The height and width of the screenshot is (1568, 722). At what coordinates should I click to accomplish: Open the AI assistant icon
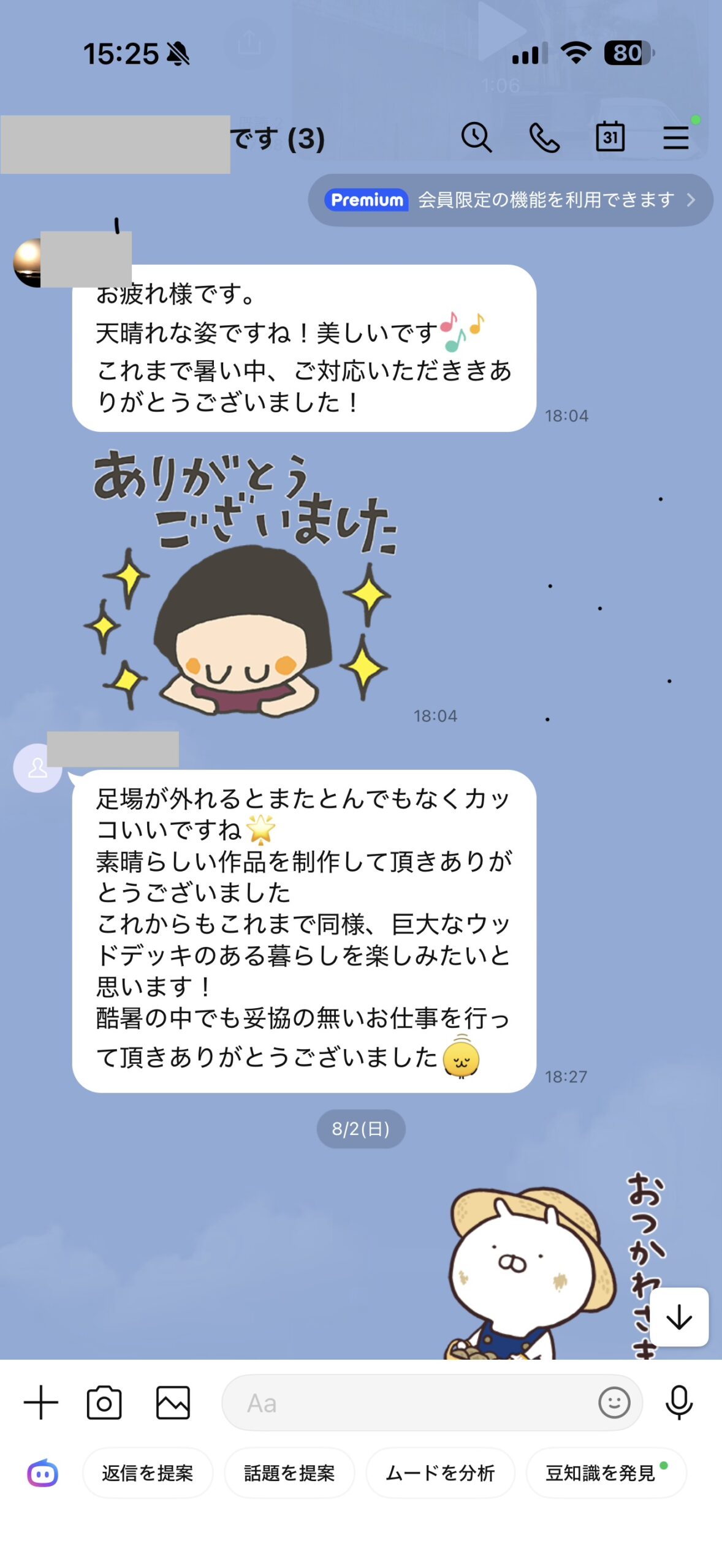(x=42, y=1473)
